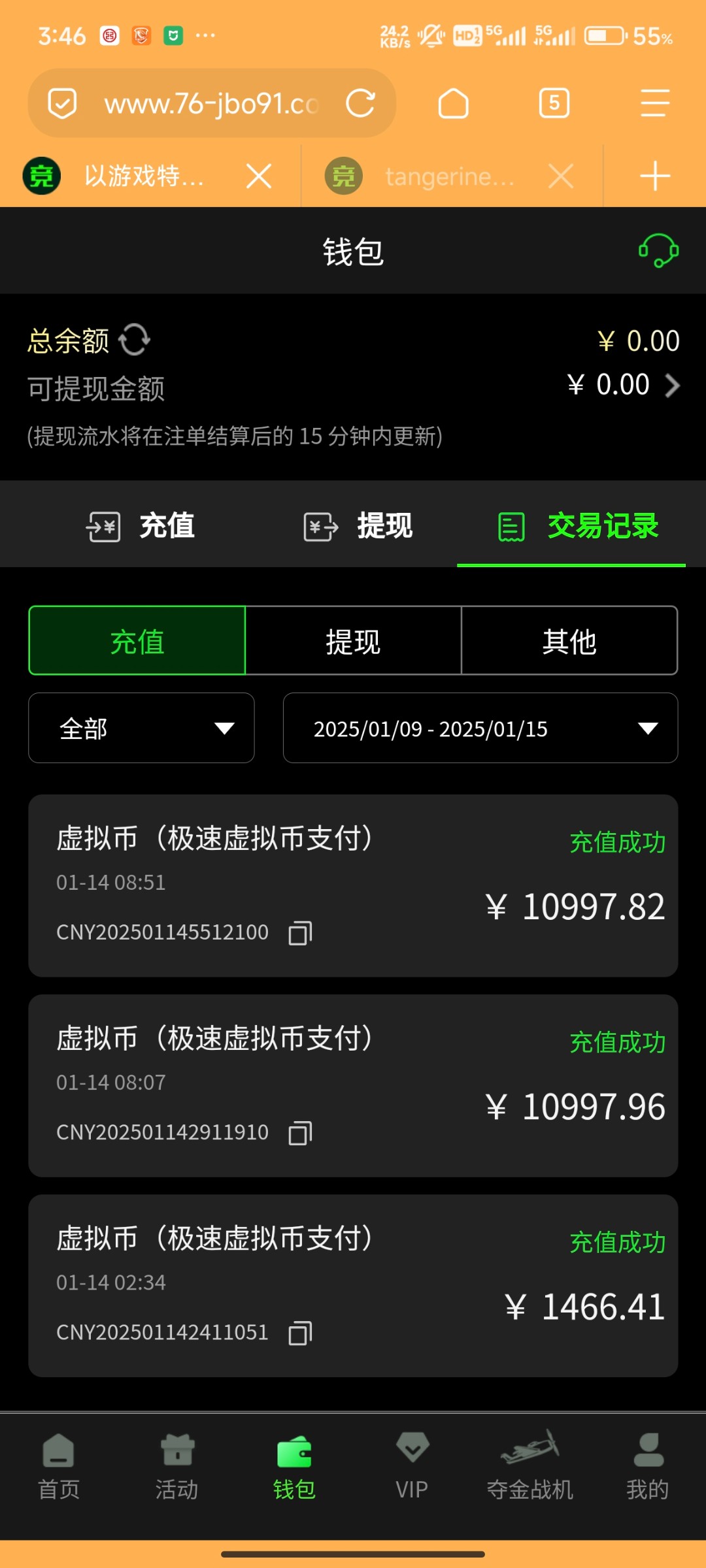This screenshot has width=706, height=1568.
Task: Switch to the 提现 top tab
Action: tap(358, 527)
